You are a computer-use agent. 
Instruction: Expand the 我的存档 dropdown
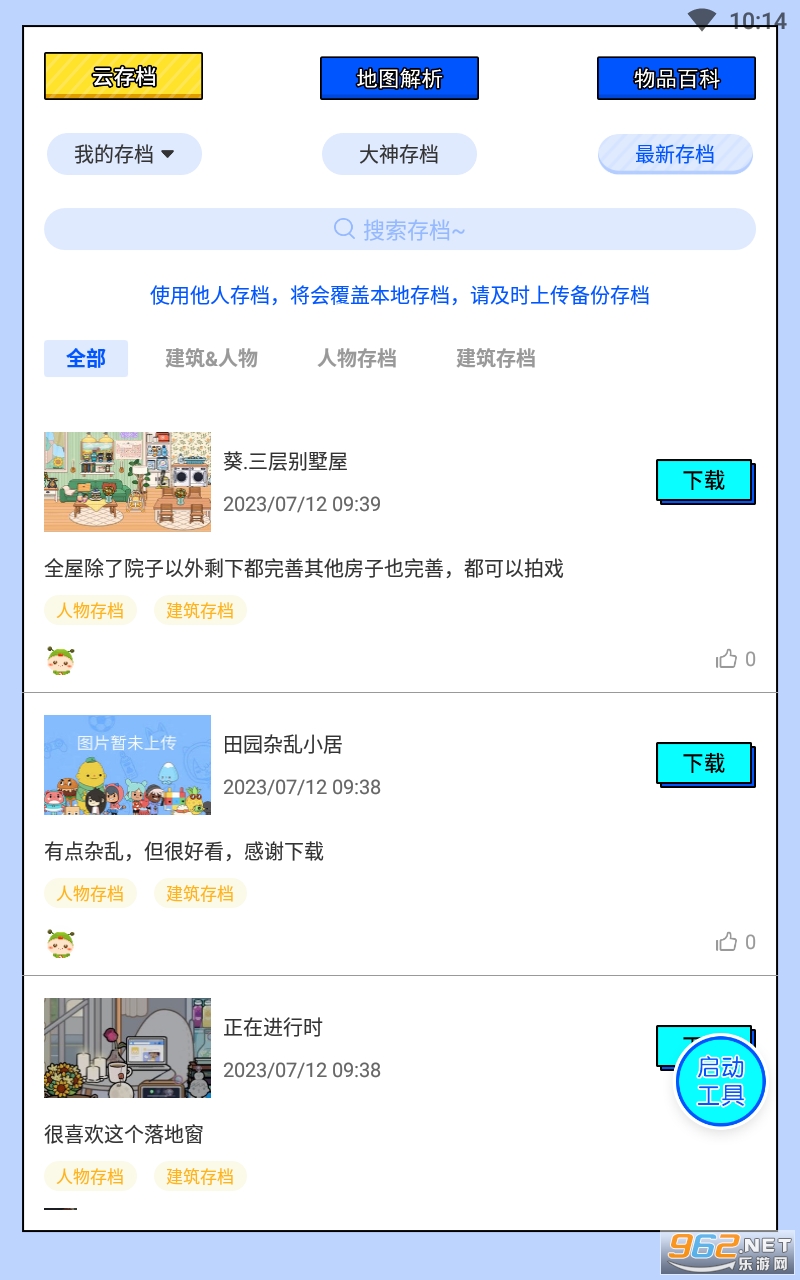click(x=124, y=154)
